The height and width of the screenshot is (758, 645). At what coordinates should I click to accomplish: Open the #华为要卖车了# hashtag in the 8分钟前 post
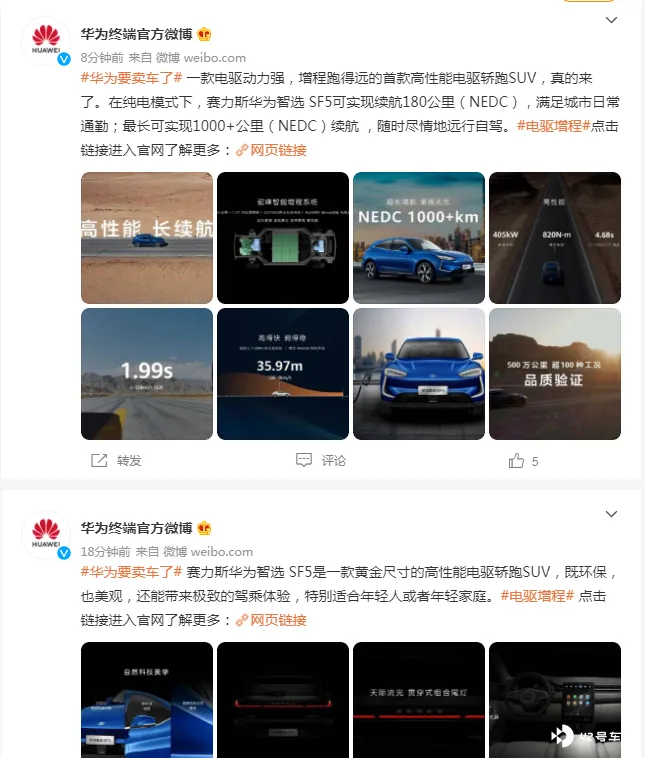pos(131,78)
